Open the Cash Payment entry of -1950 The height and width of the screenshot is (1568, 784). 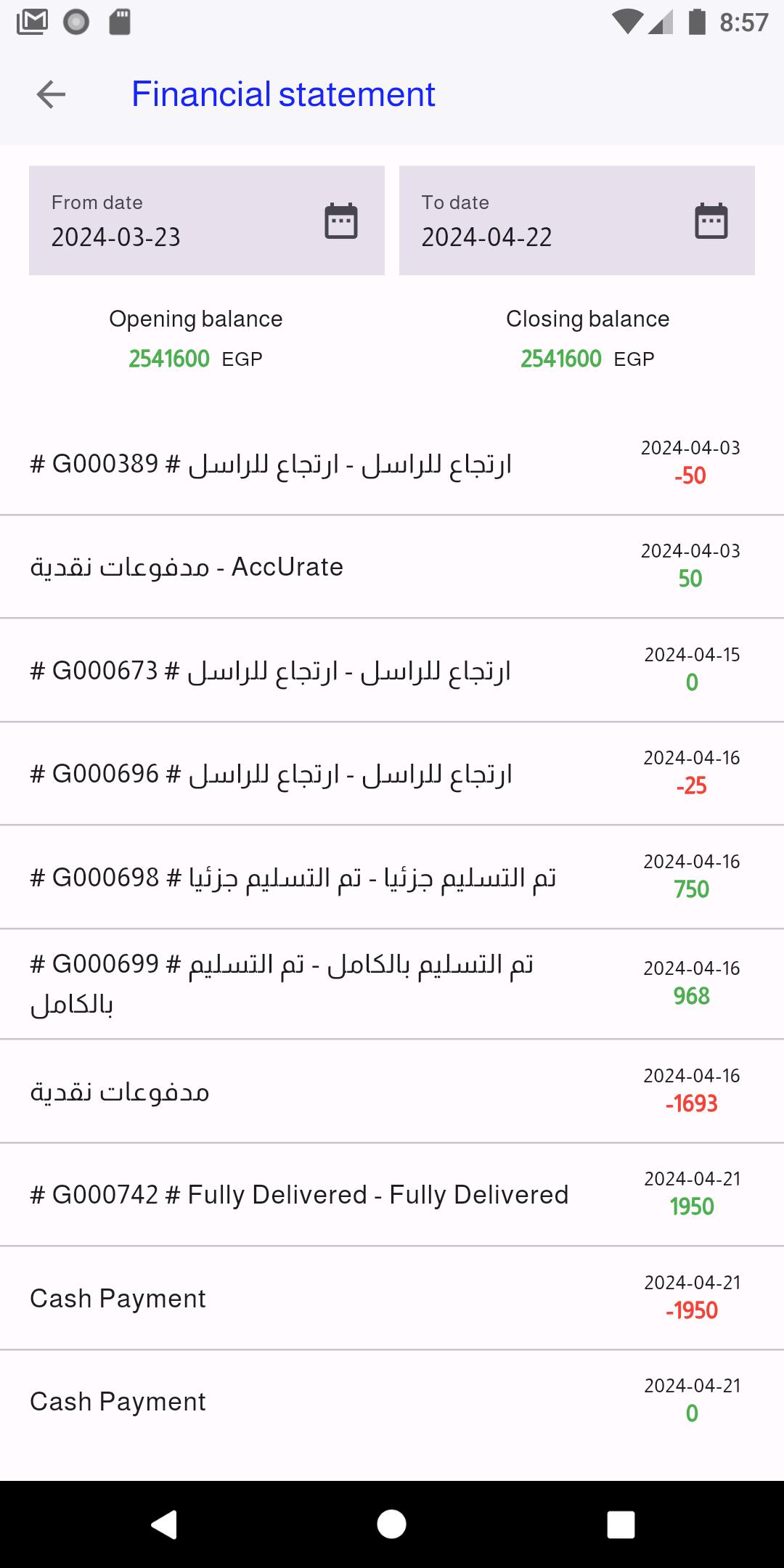[392, 1299]
